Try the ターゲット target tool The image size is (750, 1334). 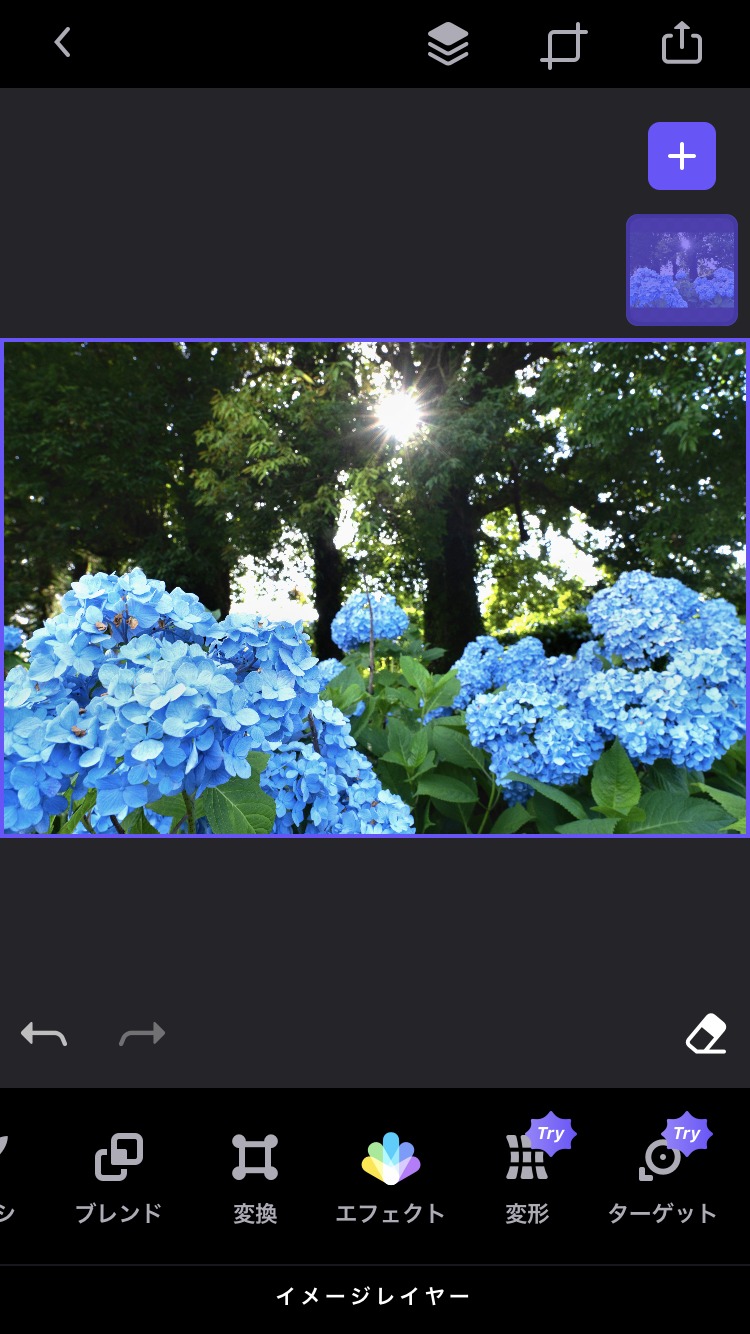pyautogui.click(x=662, y=1178)
